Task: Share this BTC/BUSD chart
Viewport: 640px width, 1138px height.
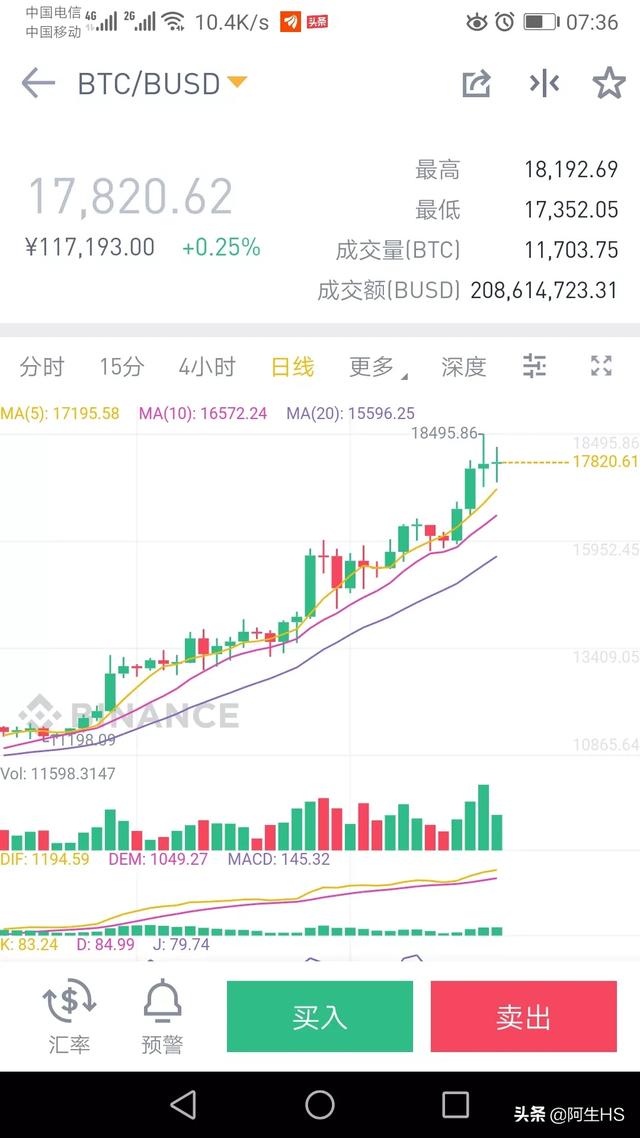Action: (476, 84)
